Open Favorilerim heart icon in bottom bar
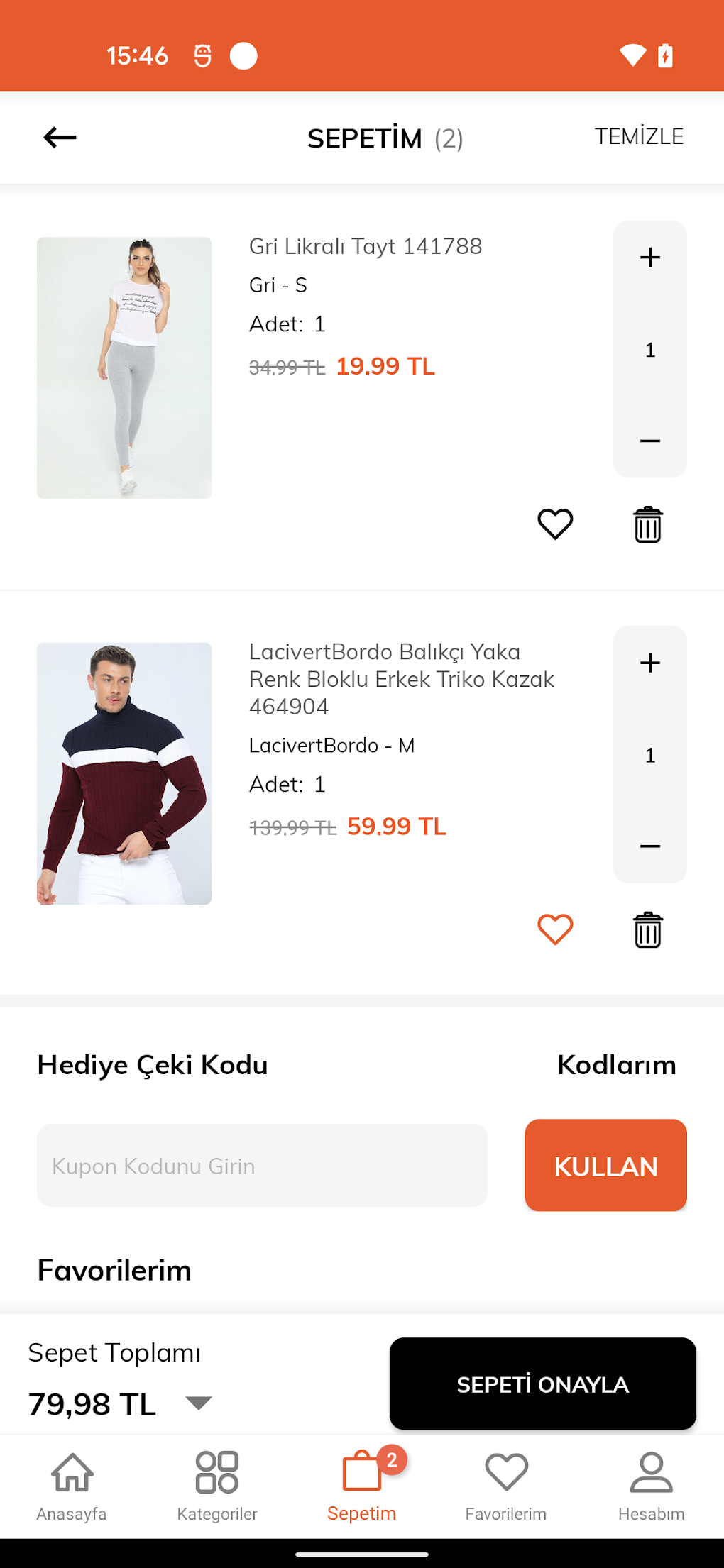 pos(507,1474)
